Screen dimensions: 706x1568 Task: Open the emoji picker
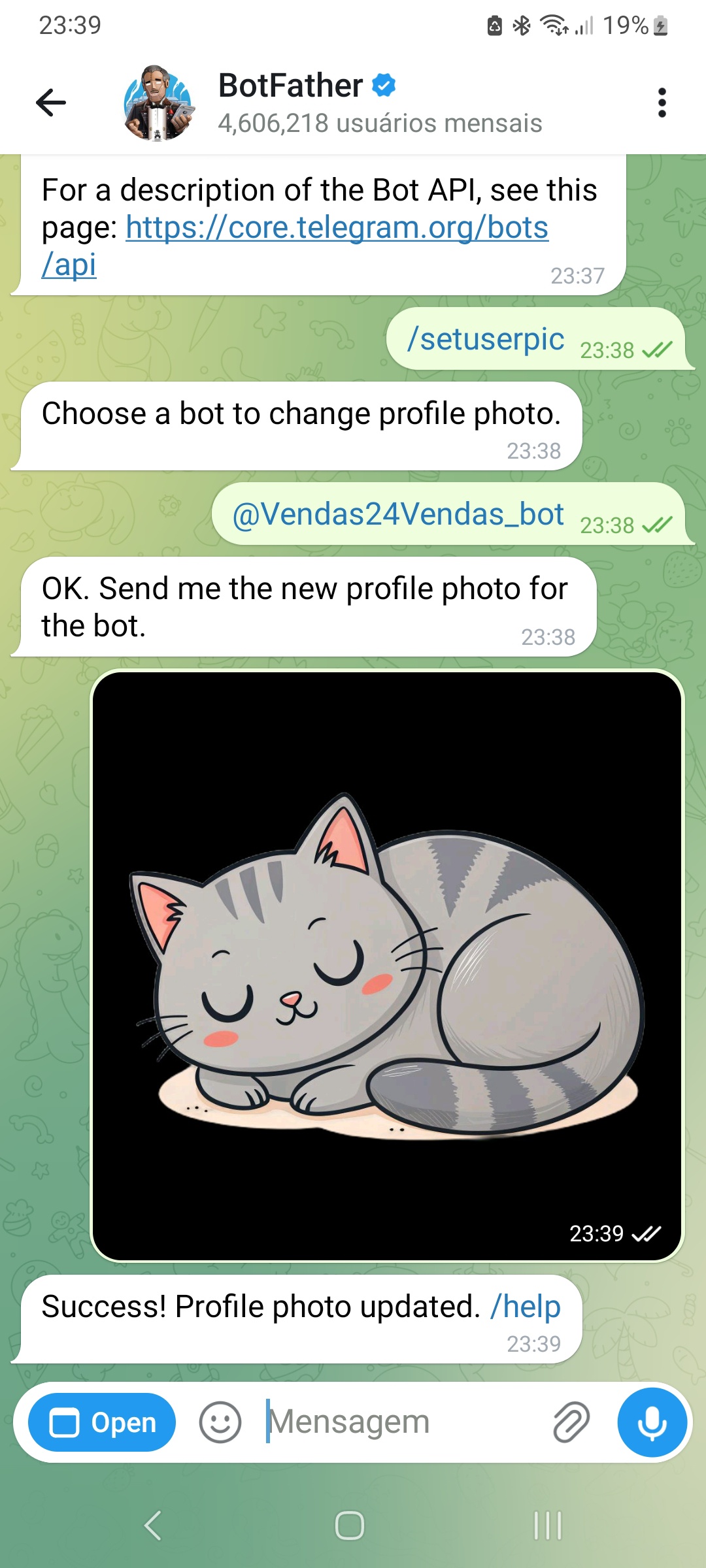[220, 1422]
